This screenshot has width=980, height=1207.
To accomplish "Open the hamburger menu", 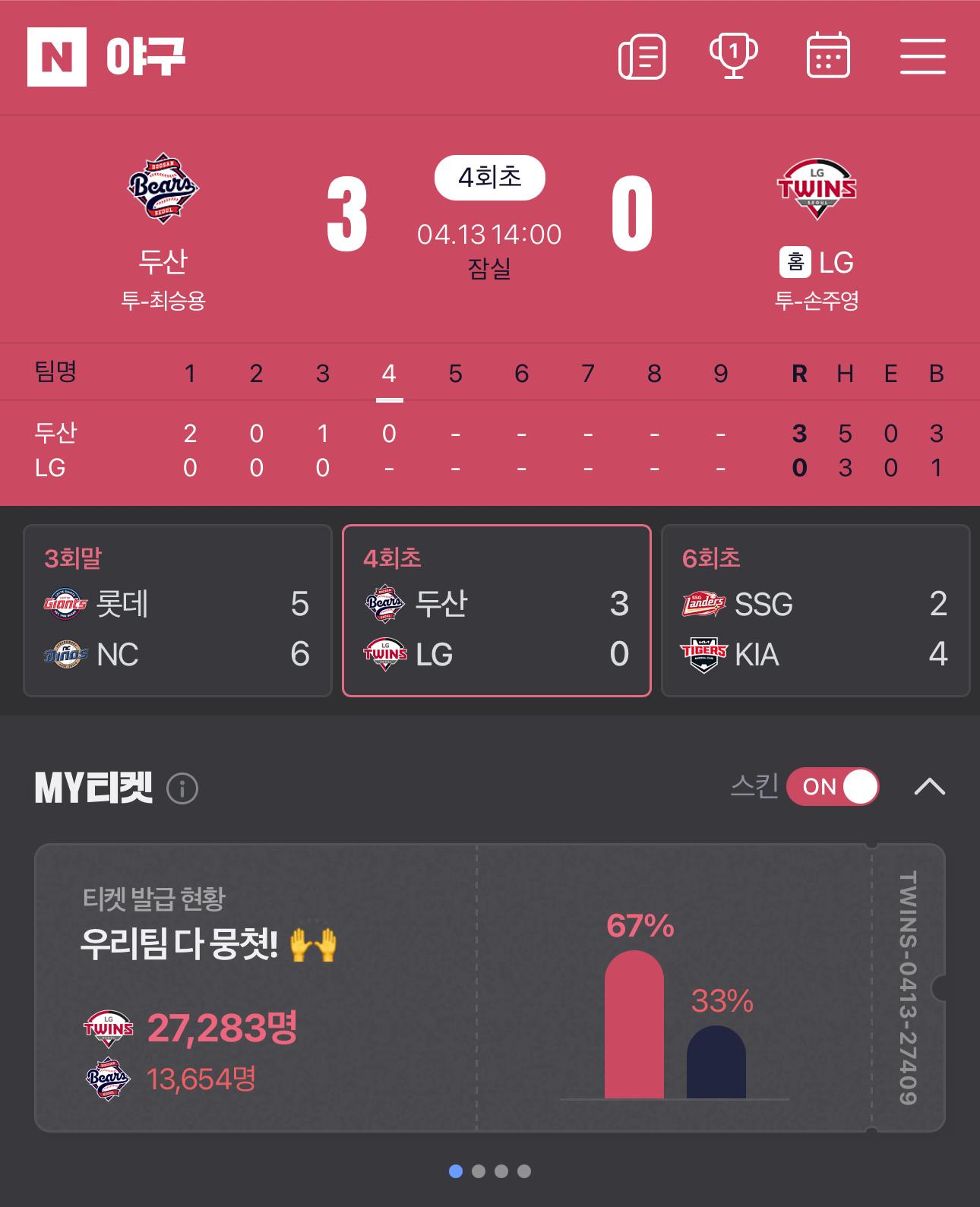I will point(922,56).
